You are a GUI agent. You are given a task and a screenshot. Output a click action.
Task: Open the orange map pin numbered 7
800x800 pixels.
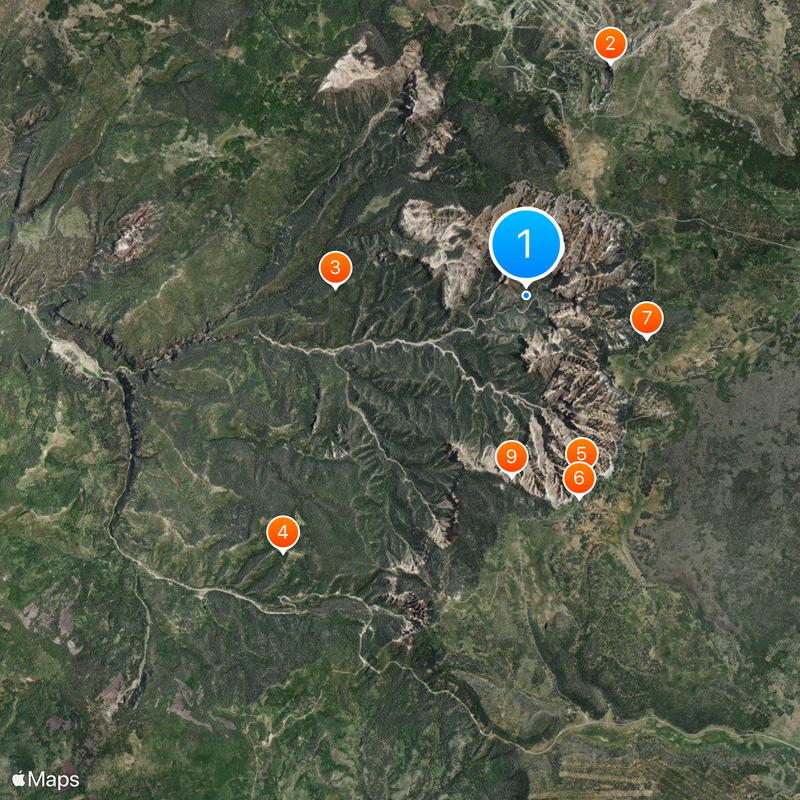(647, 319)
